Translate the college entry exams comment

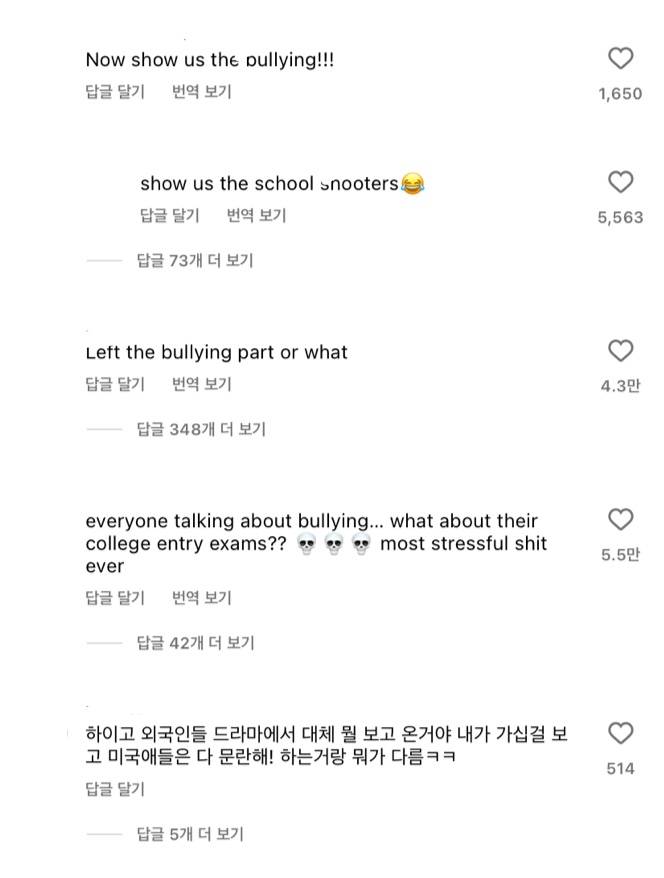(201, 598)
